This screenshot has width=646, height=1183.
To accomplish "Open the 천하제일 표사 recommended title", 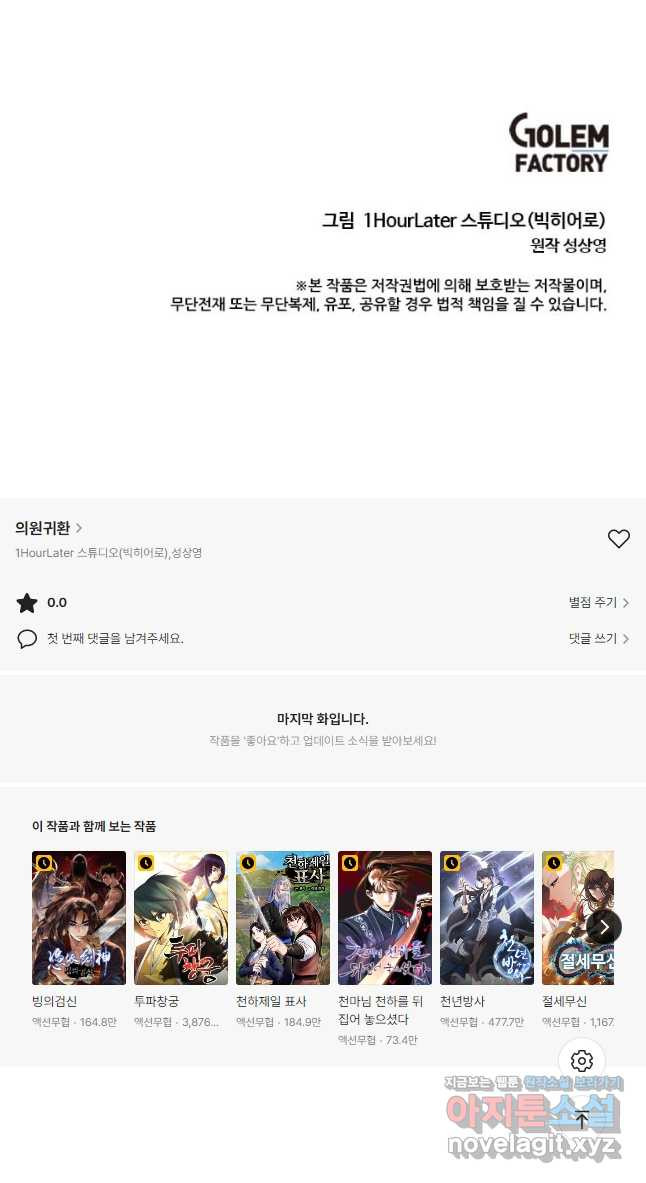I will 283,918.
